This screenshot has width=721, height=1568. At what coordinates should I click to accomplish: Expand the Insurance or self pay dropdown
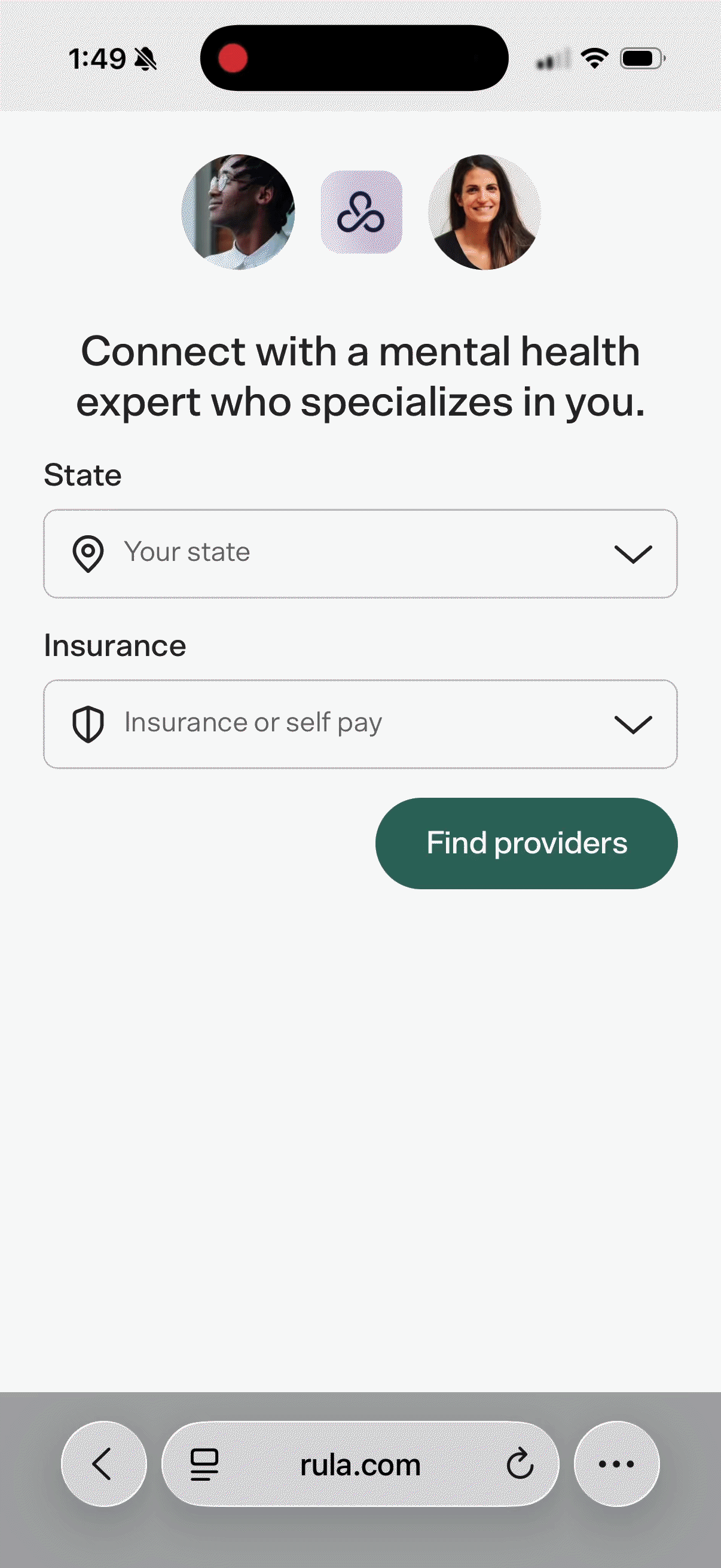coord(360,724)
